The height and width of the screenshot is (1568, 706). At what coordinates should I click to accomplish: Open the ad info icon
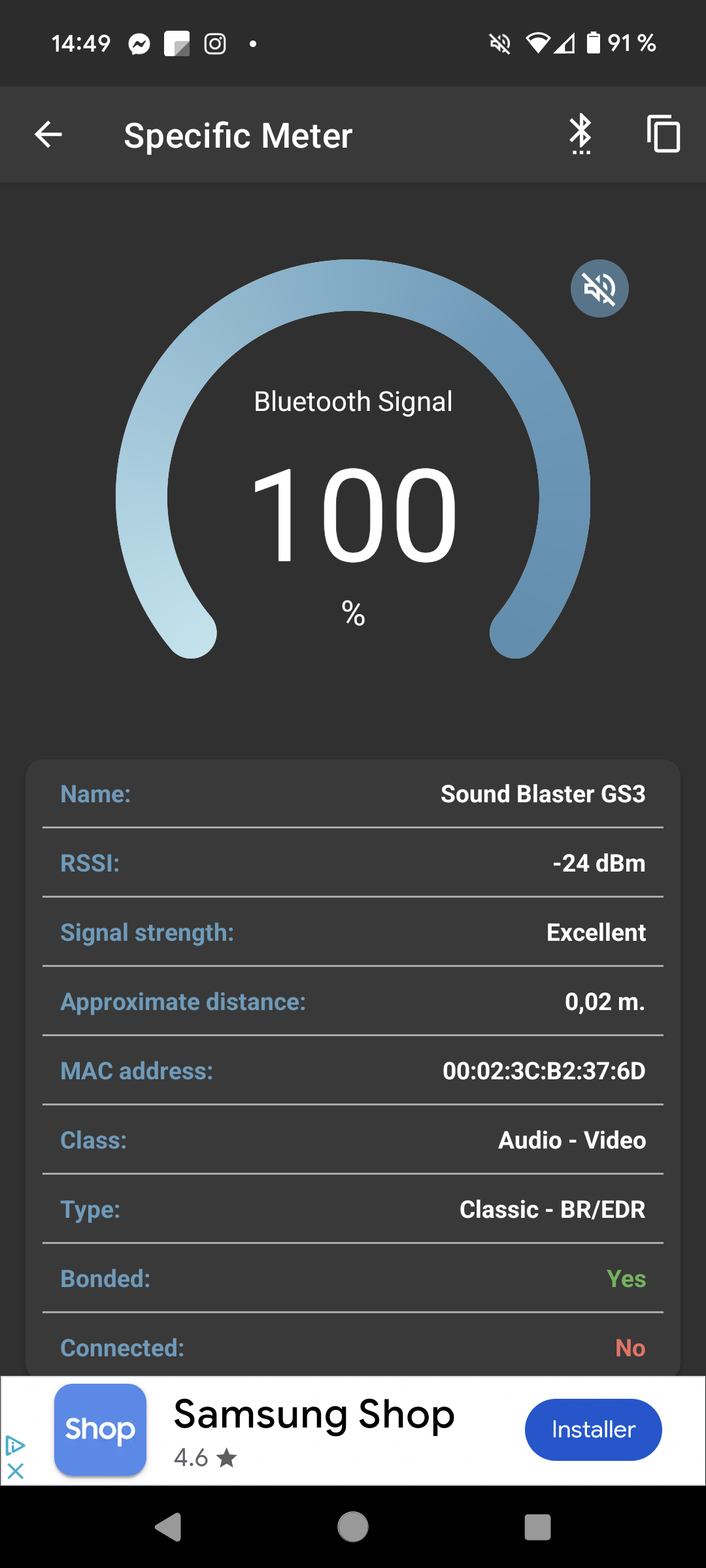[15, 1445]
